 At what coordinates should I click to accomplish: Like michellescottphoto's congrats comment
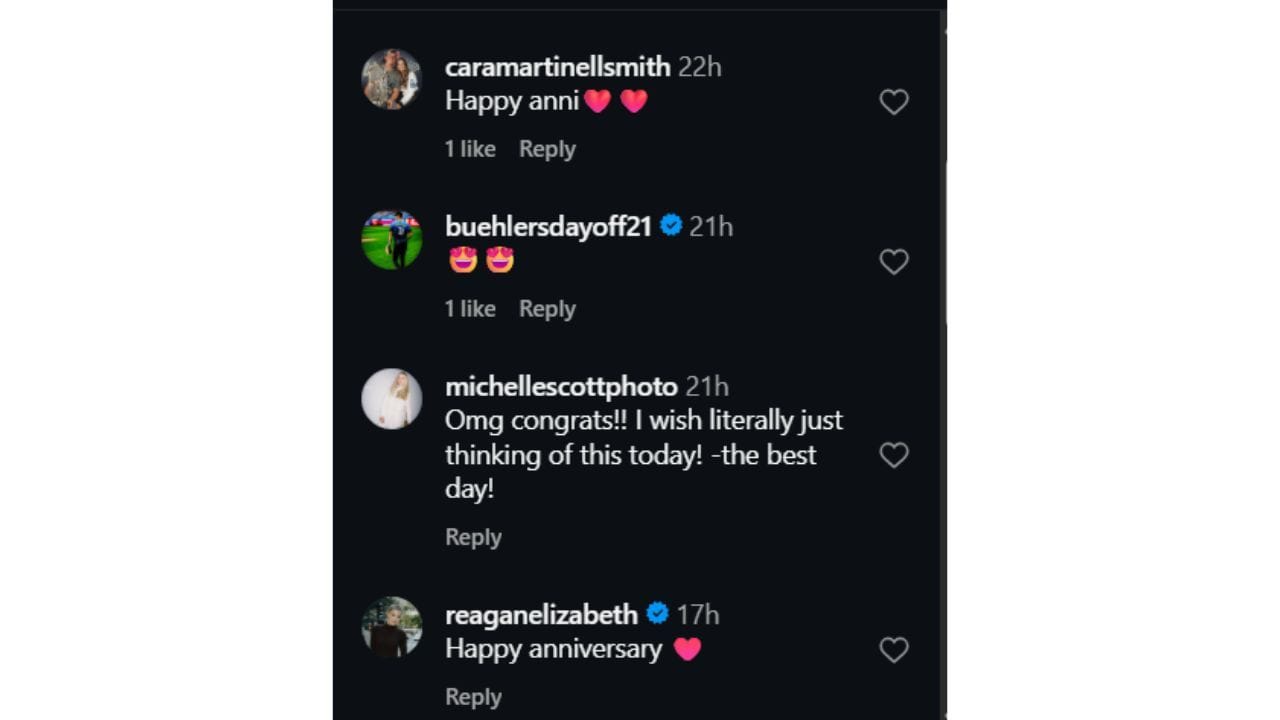(893, 456)
